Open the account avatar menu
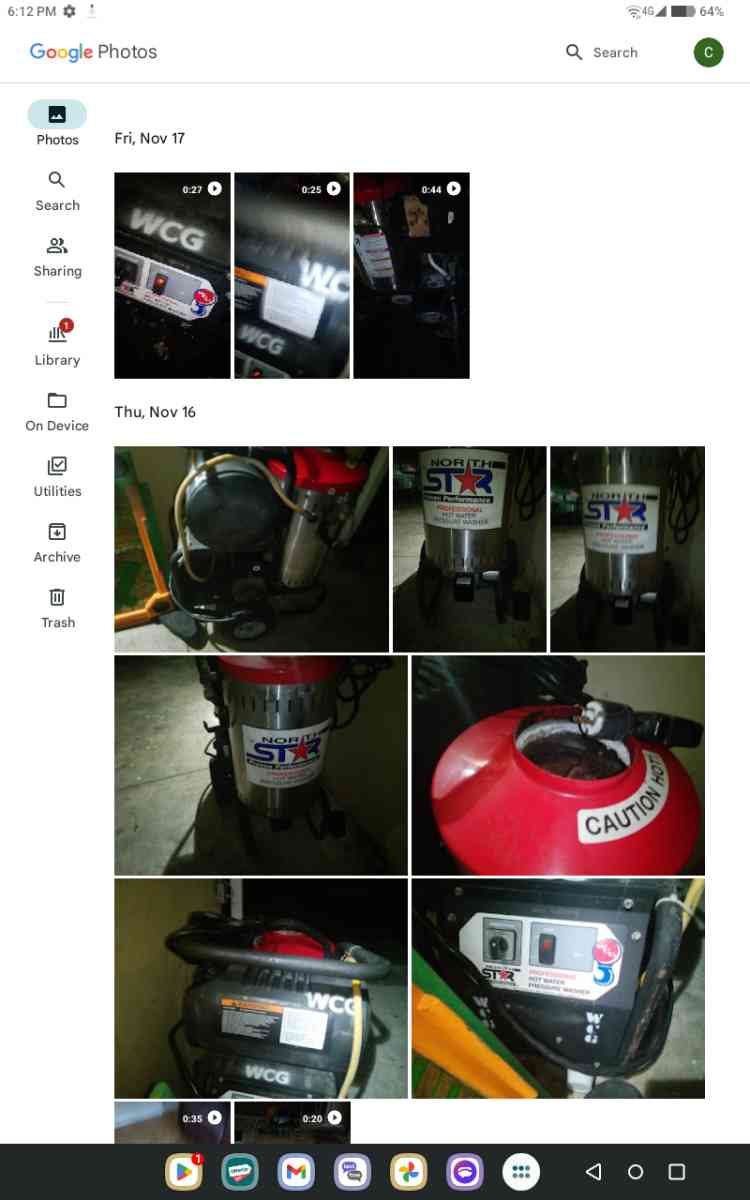This screenshot has width=750, height=1200. (x=709, y=52)
